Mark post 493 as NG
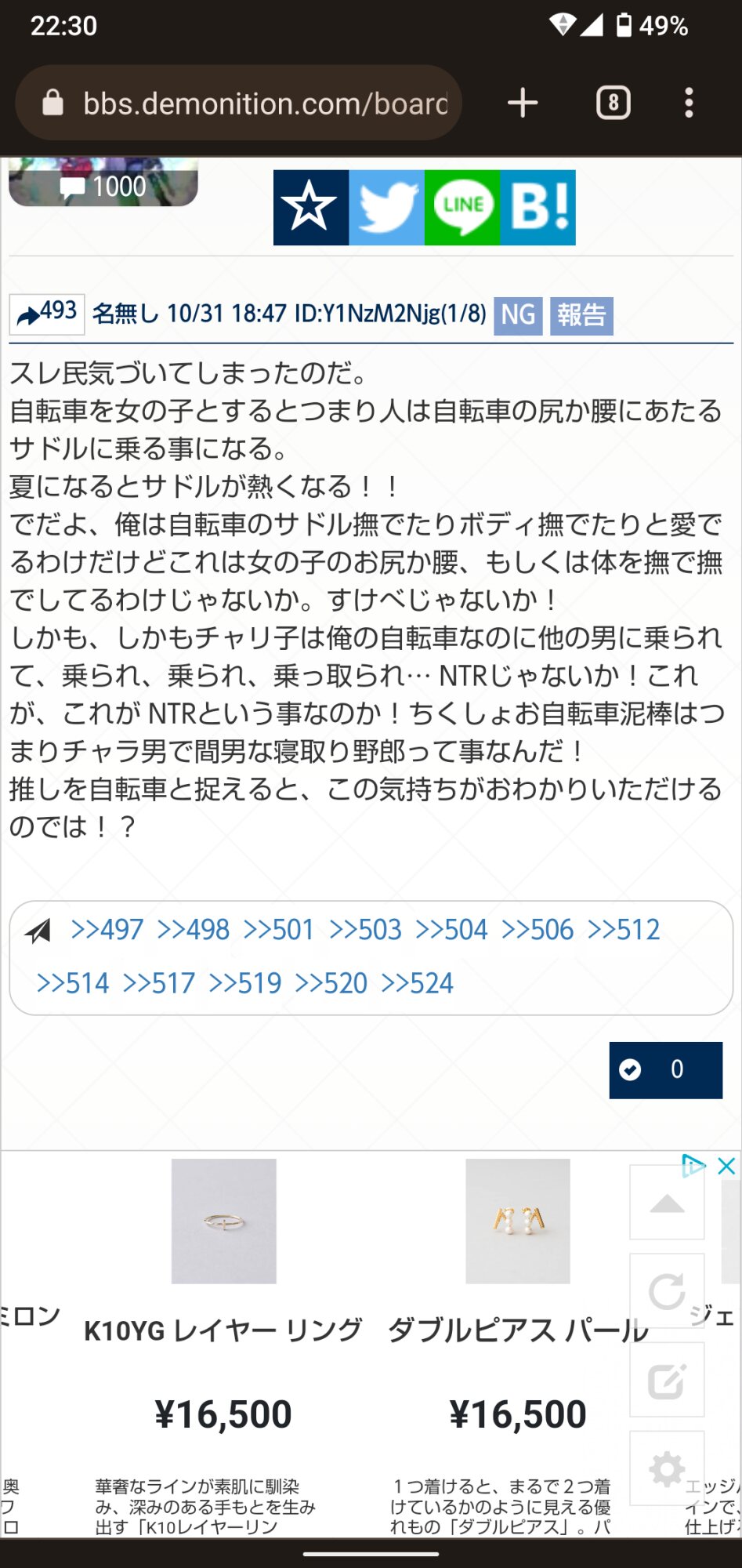Viewport: 742px width, 1568px height. click(x=518, y=315)
